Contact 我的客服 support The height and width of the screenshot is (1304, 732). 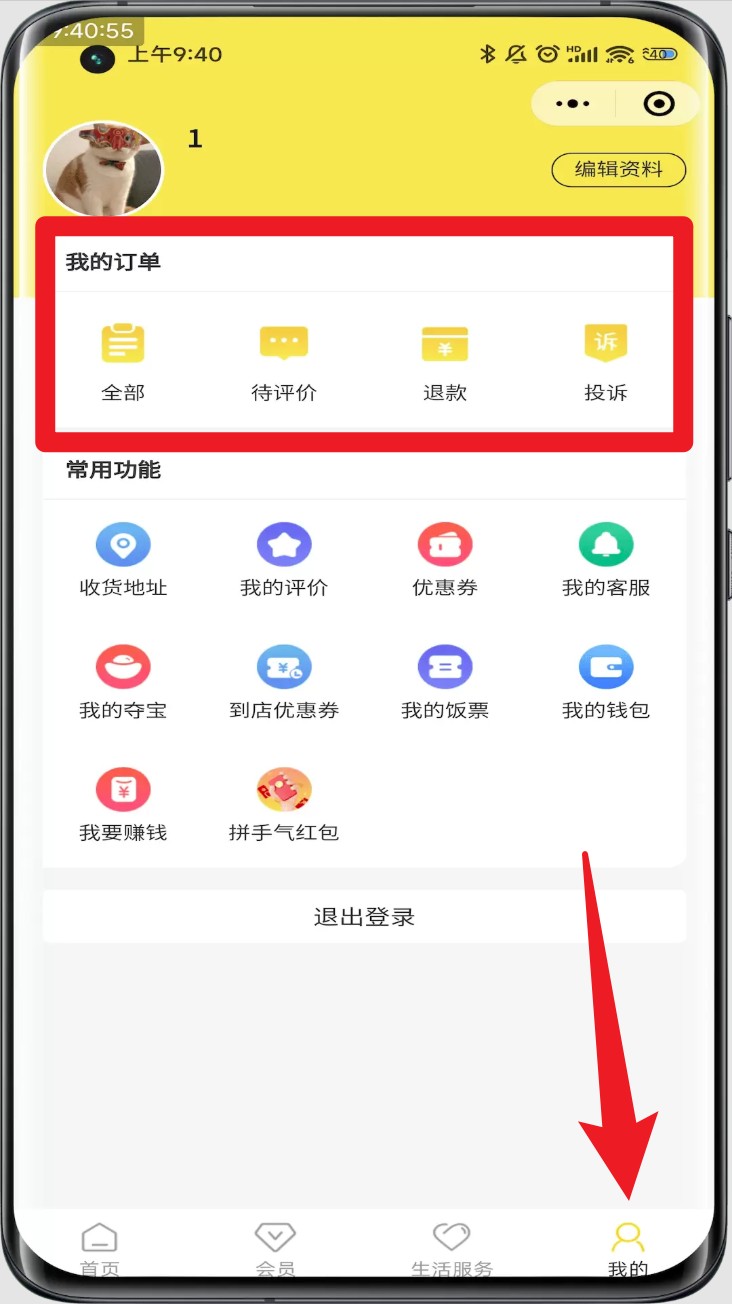(x=606, y=561)
